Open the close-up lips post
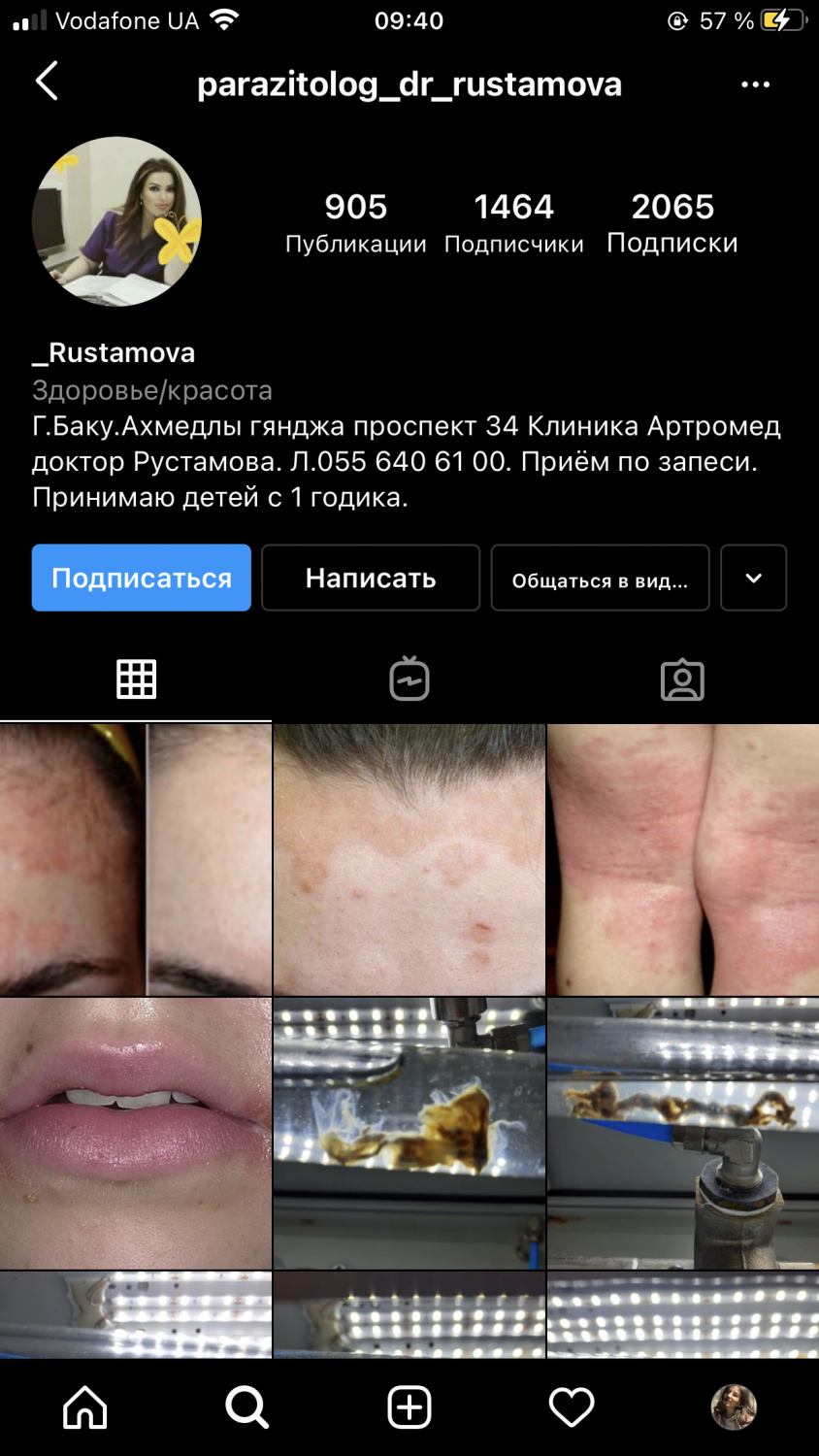The width and height of the screenshot is (819, 1456). coord(136,1133)
